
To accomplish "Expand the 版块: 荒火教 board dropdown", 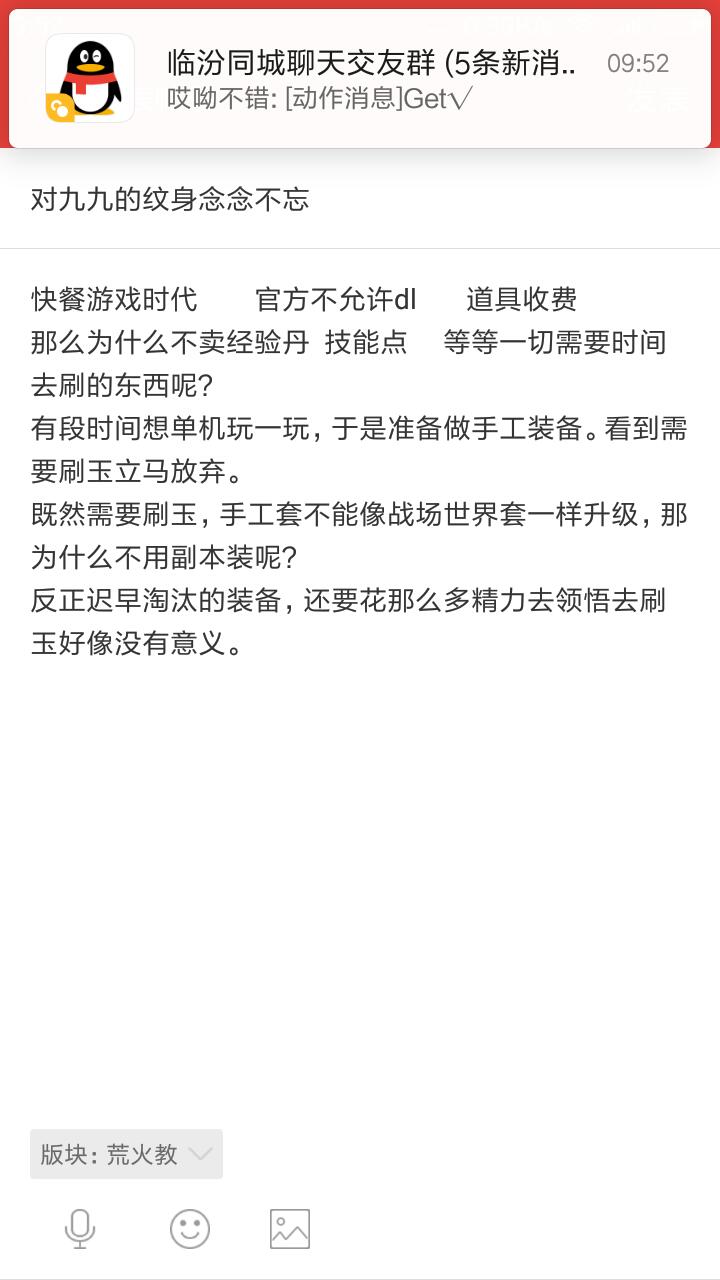I will click(126, 1154).
